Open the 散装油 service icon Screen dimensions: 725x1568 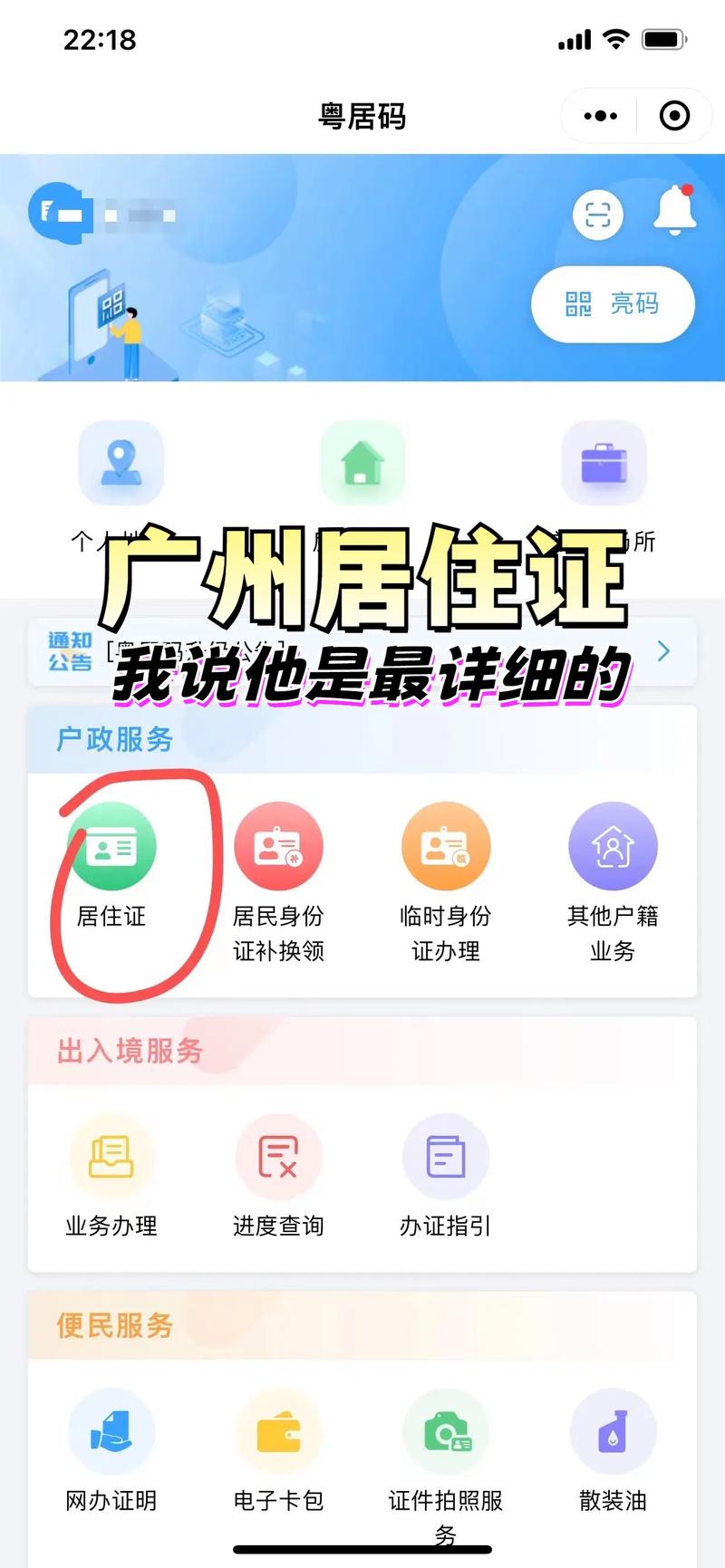coord(613,1432)
